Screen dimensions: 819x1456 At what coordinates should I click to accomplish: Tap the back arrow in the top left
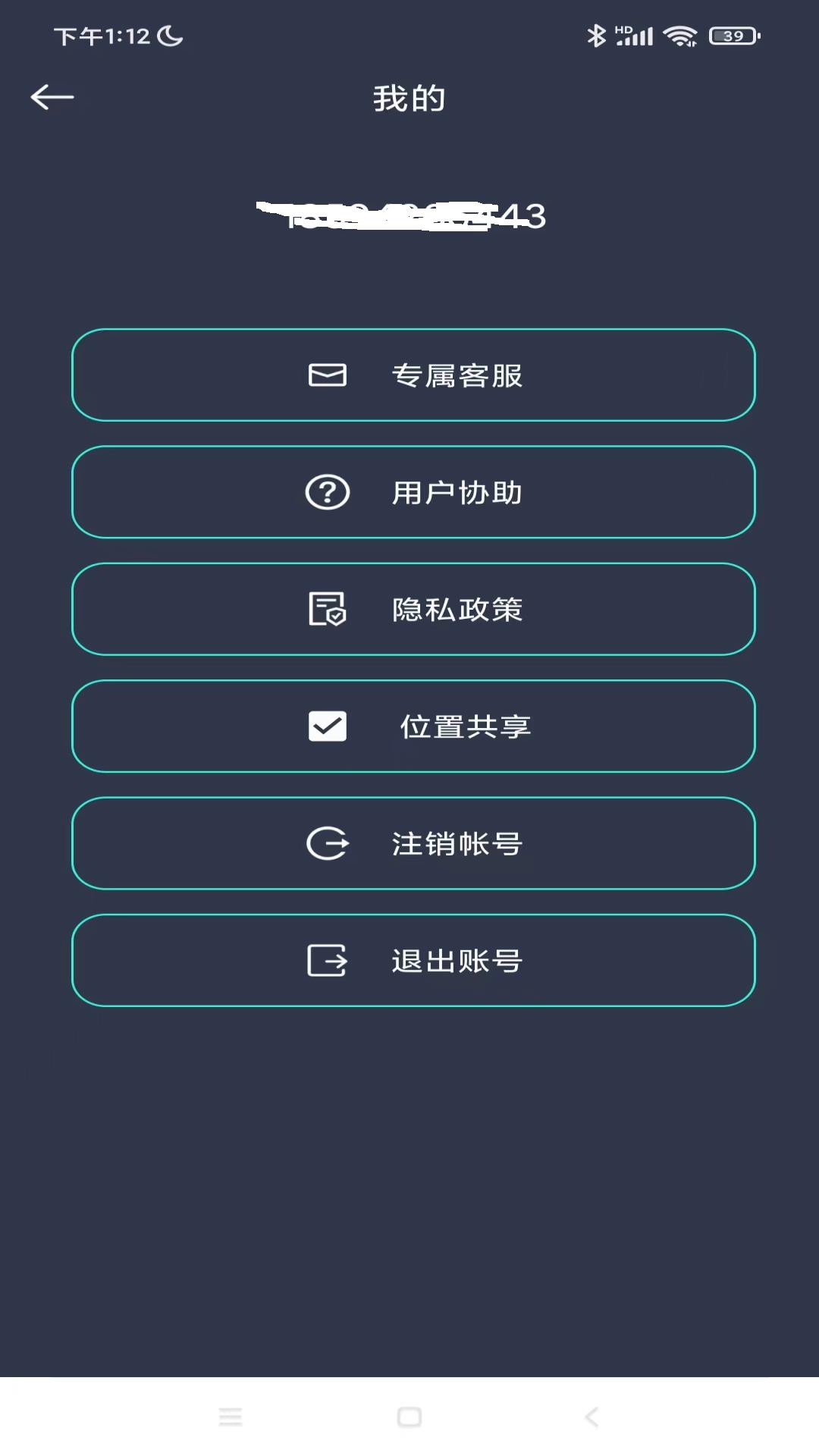[x=52, y=97]
